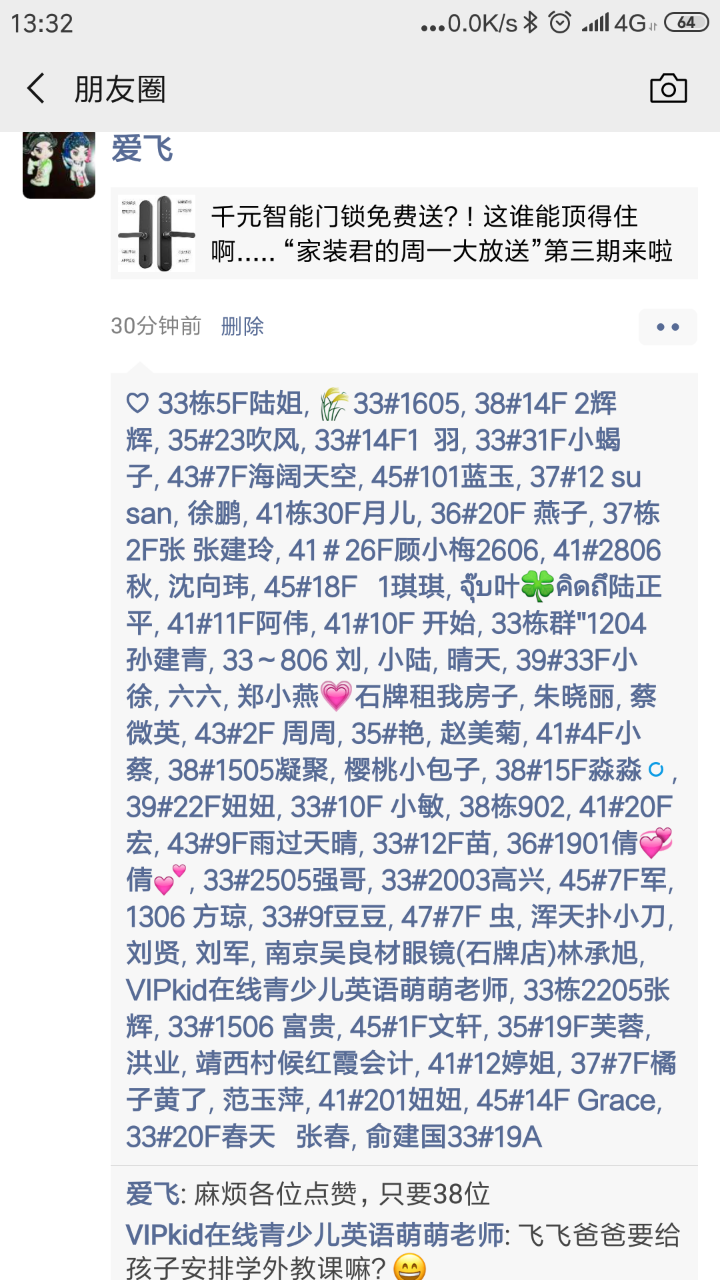Open liker 45#14F Grace's profile

(567, 1101)
